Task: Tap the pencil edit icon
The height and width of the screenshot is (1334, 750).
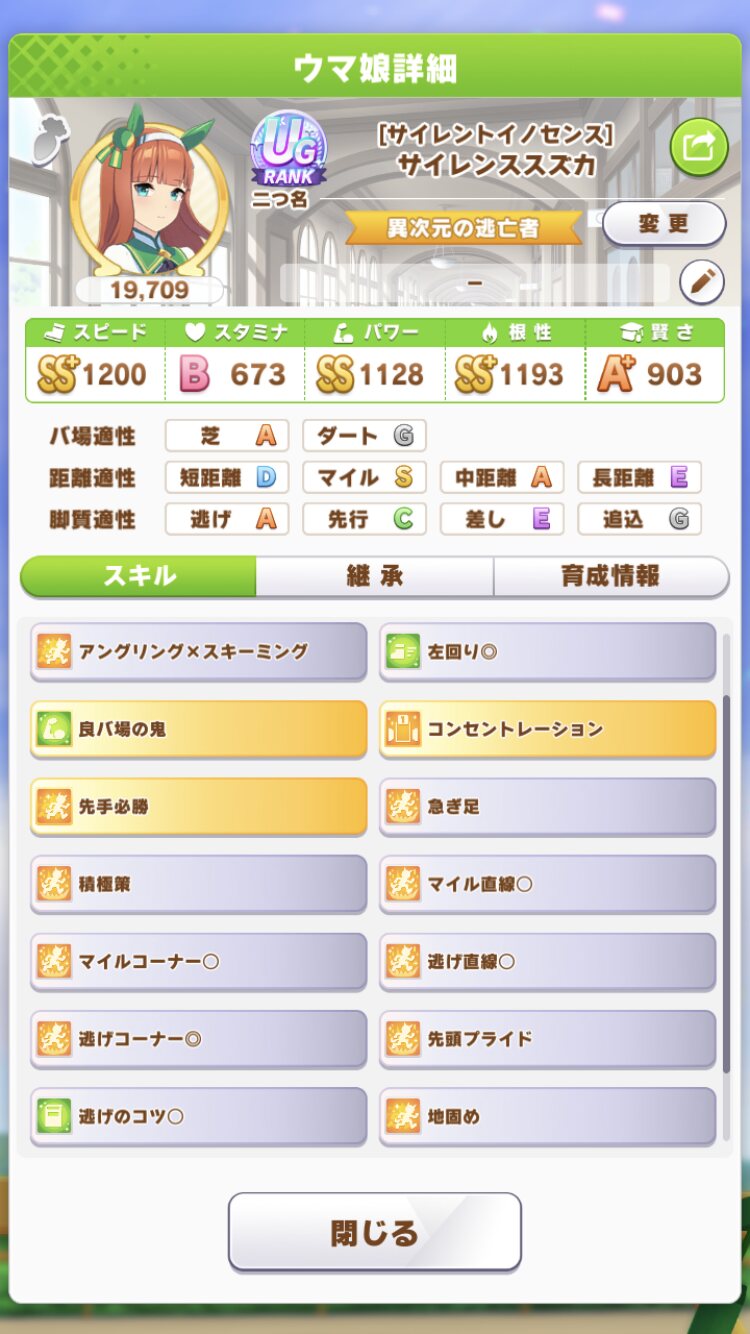Action: (x=702, y=282)
